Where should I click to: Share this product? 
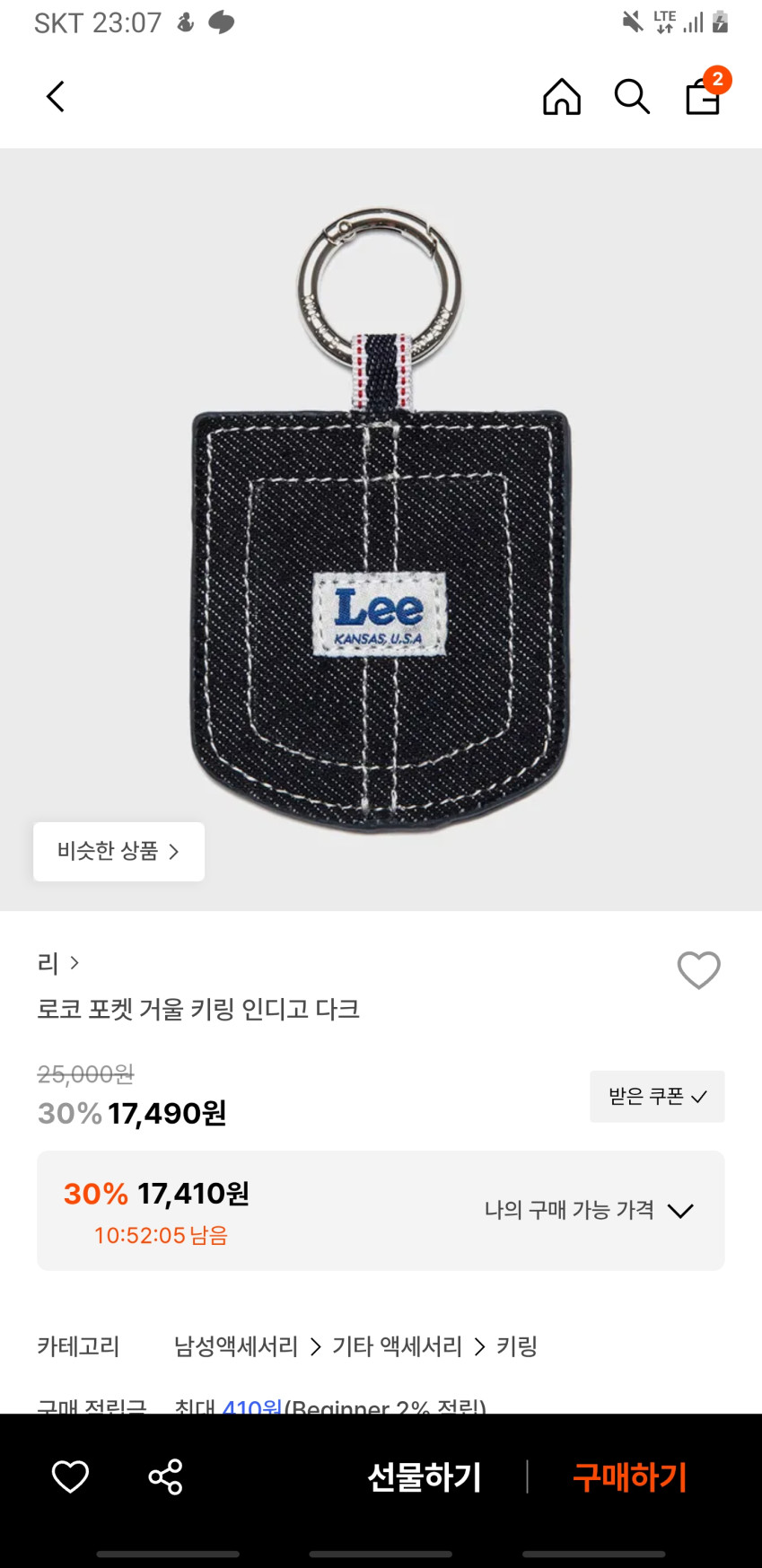[165, 1476]
